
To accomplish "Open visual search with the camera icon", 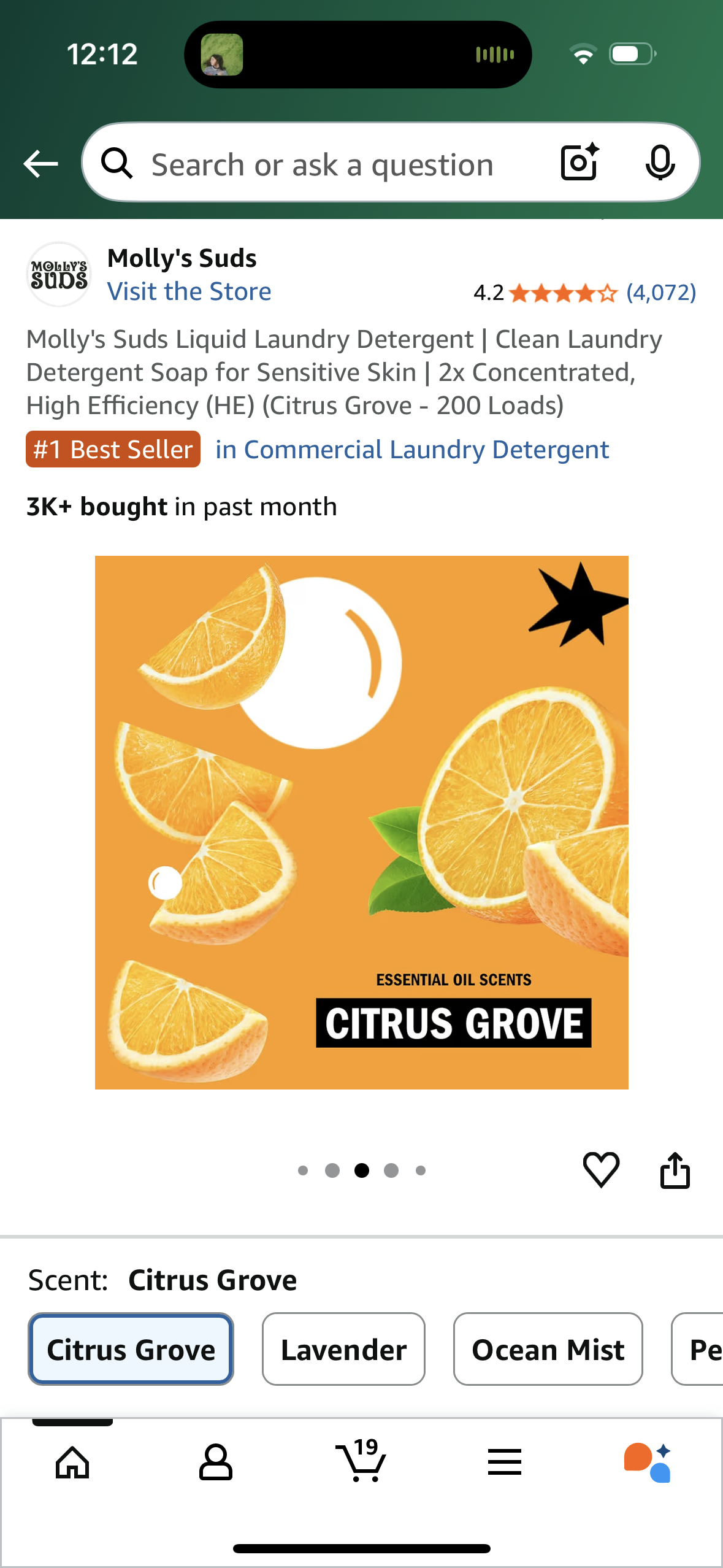I will click(x=577, y=163).
